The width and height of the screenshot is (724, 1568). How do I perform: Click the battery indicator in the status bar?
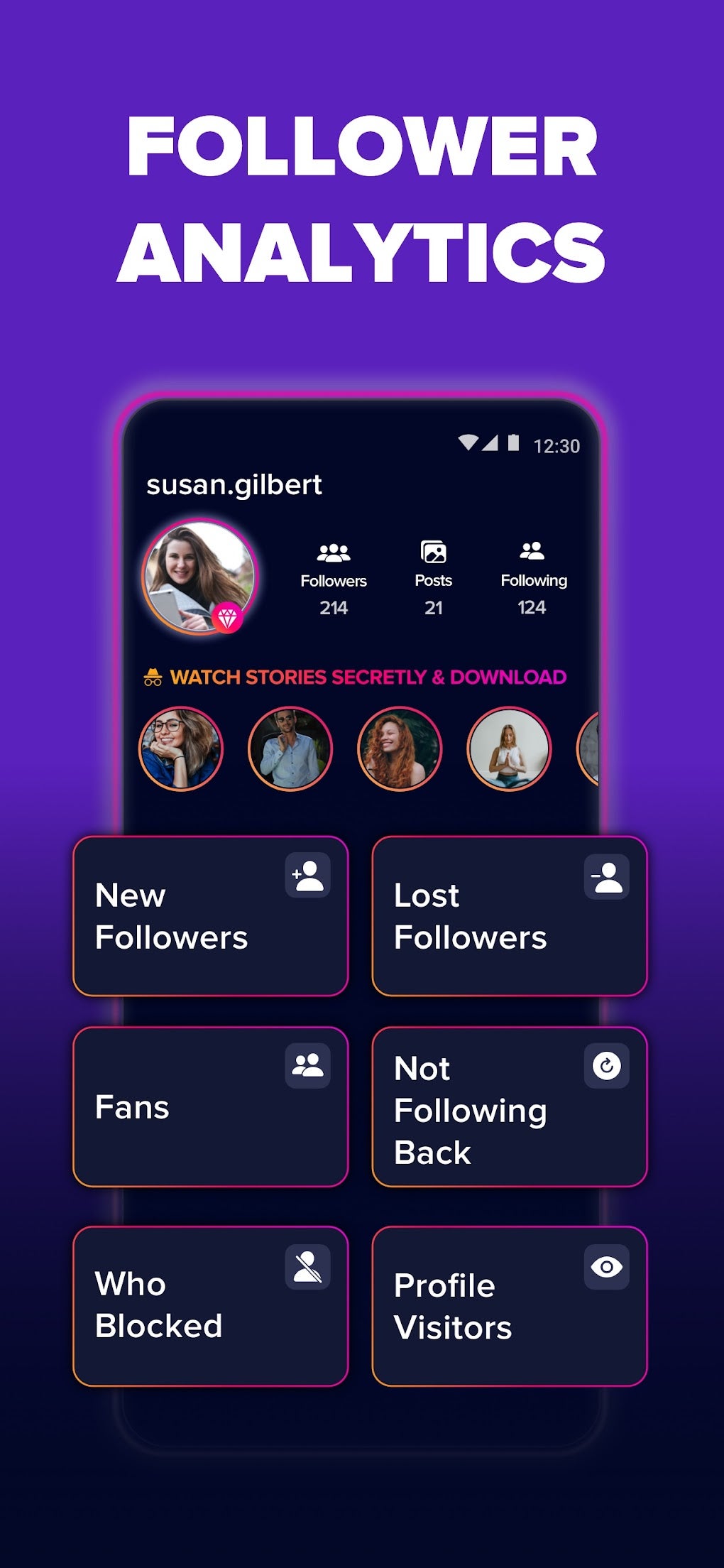pos(512,443)
